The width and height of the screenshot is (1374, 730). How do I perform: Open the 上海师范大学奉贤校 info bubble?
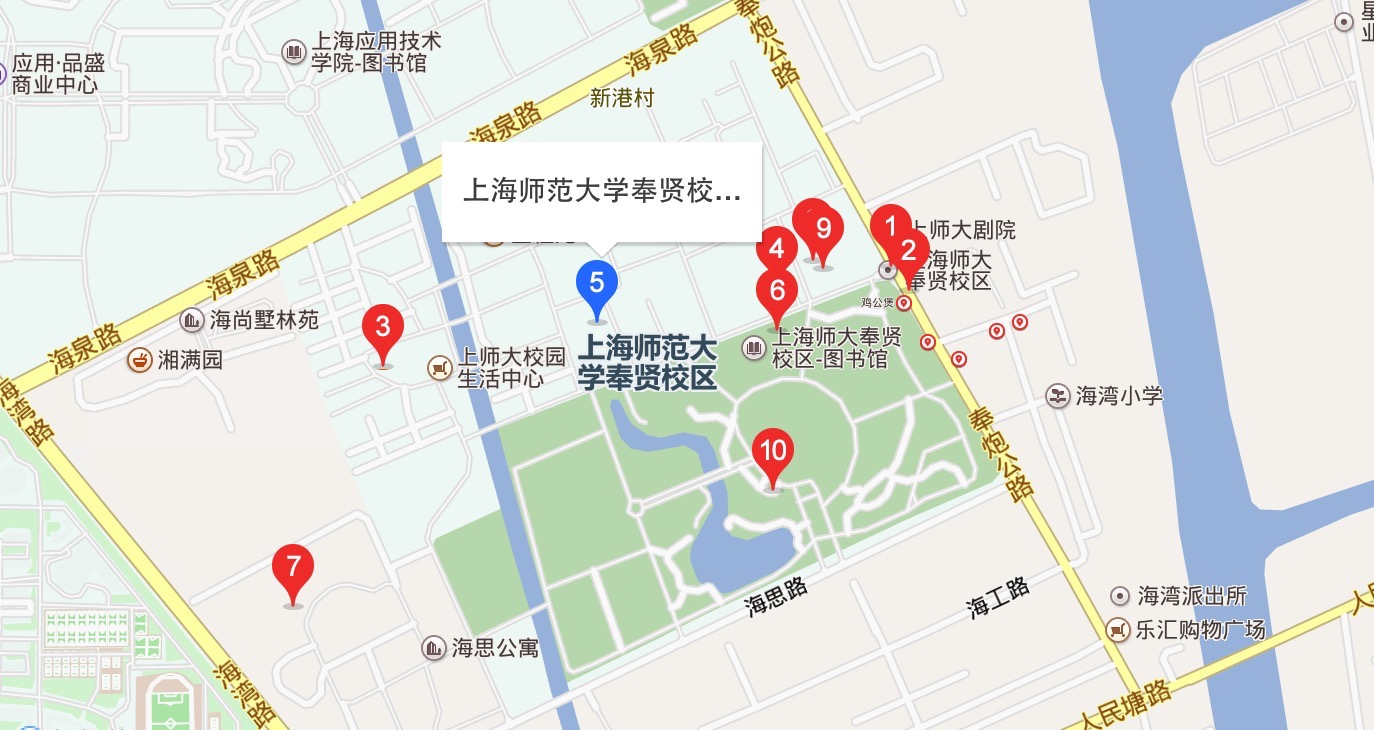(x=602, y=192)
